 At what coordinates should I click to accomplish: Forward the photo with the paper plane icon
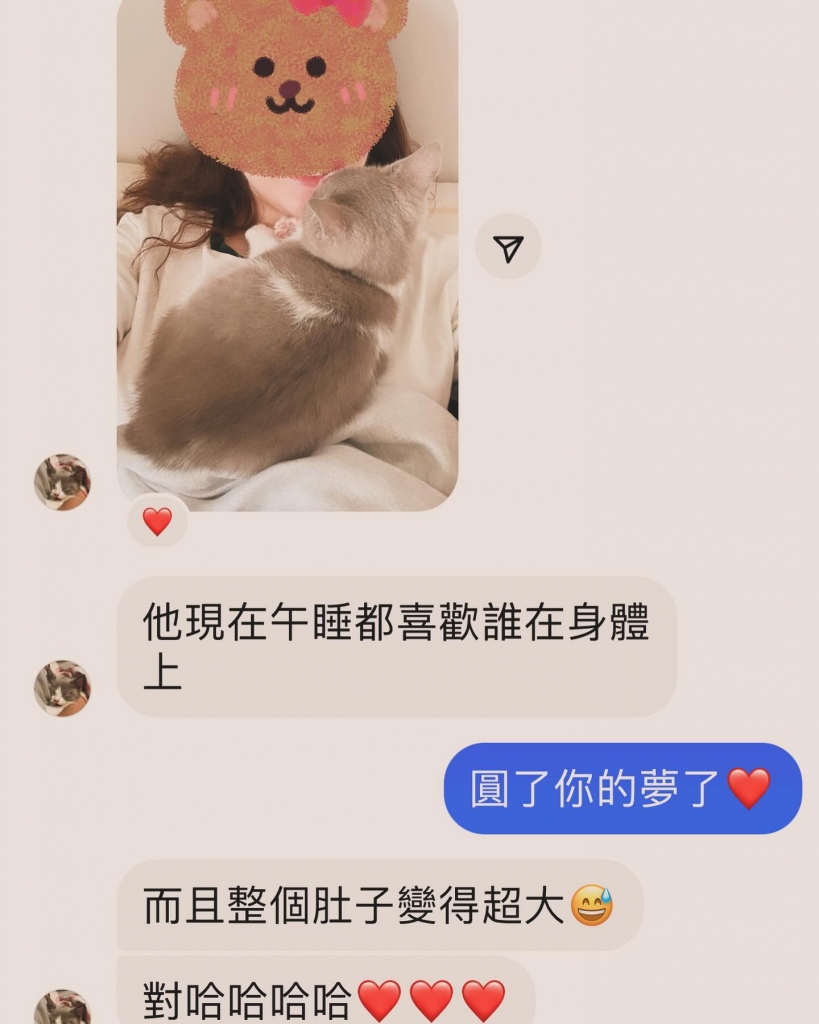[508, 247]
